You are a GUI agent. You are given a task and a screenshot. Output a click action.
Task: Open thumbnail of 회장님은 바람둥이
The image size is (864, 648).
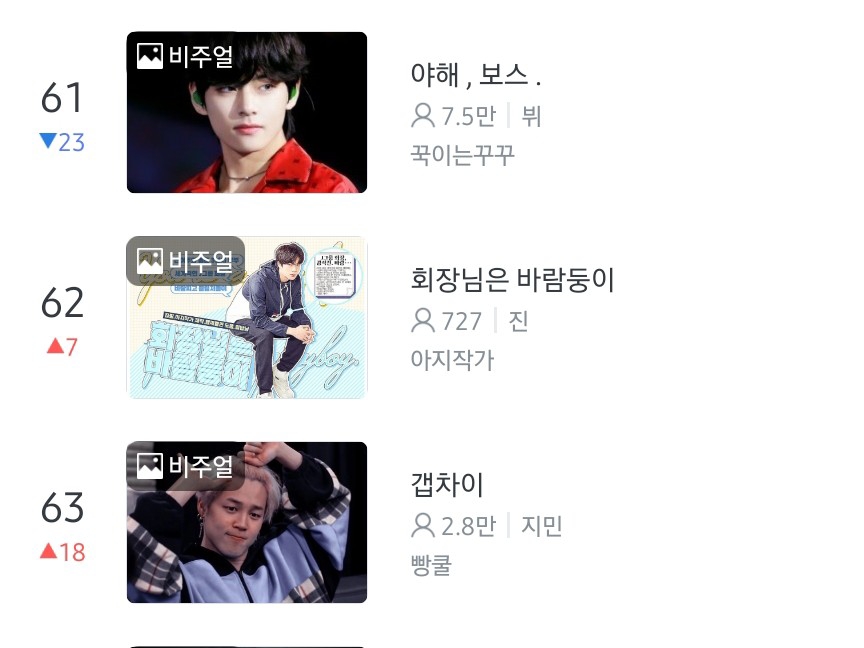(x=246, y=318)
